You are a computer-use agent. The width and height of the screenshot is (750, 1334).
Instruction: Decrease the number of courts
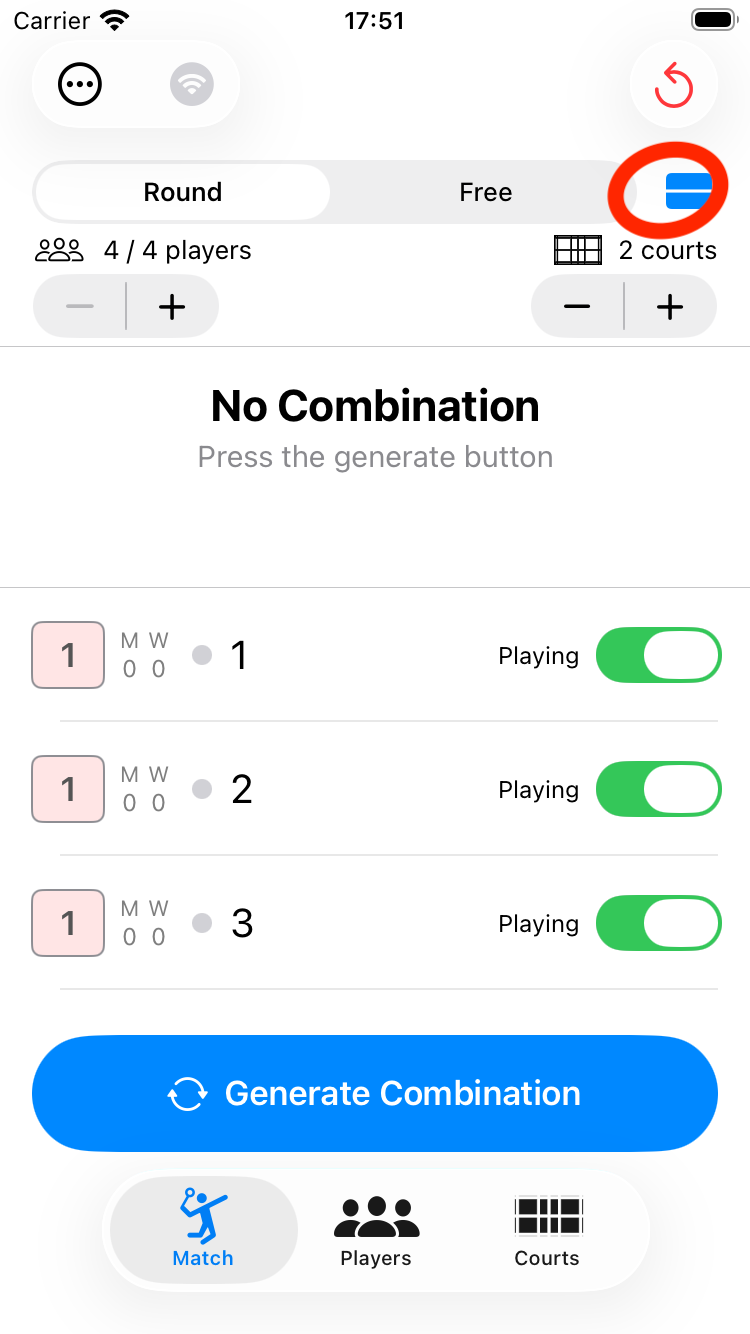(577, 307)
